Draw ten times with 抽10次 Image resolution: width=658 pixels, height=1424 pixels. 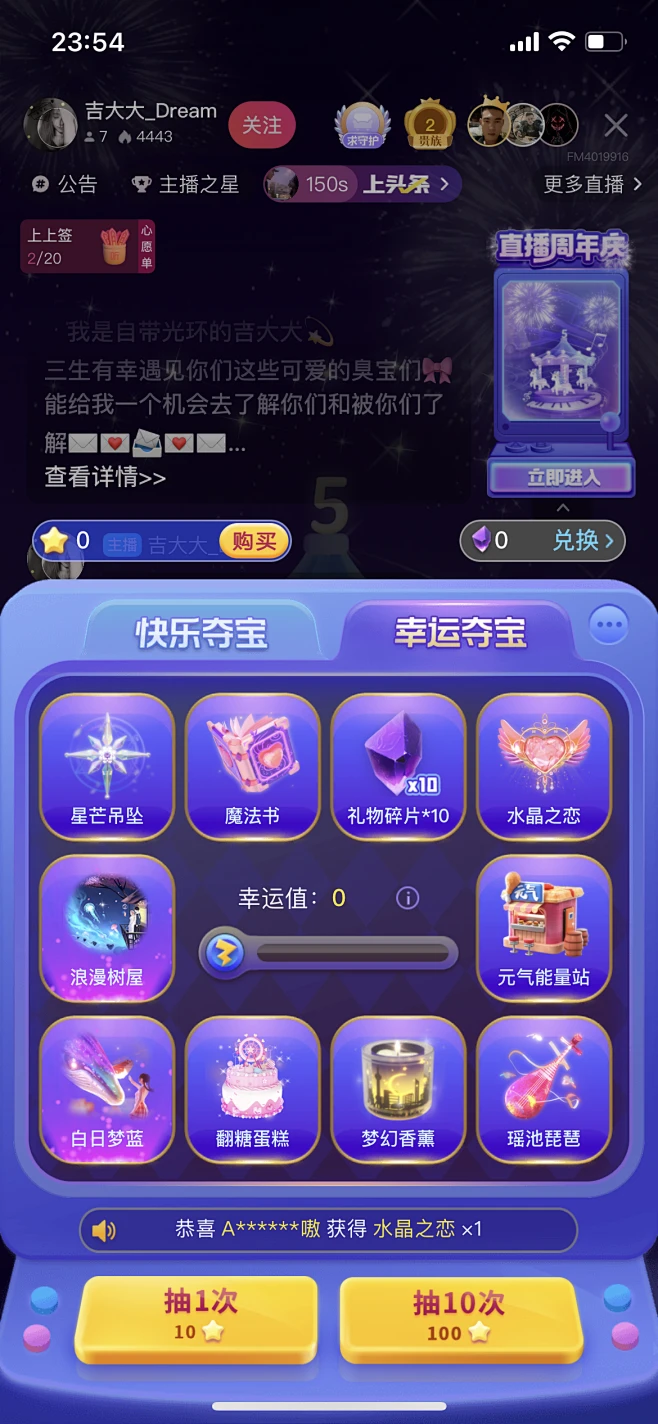[x=460, y=1315]
